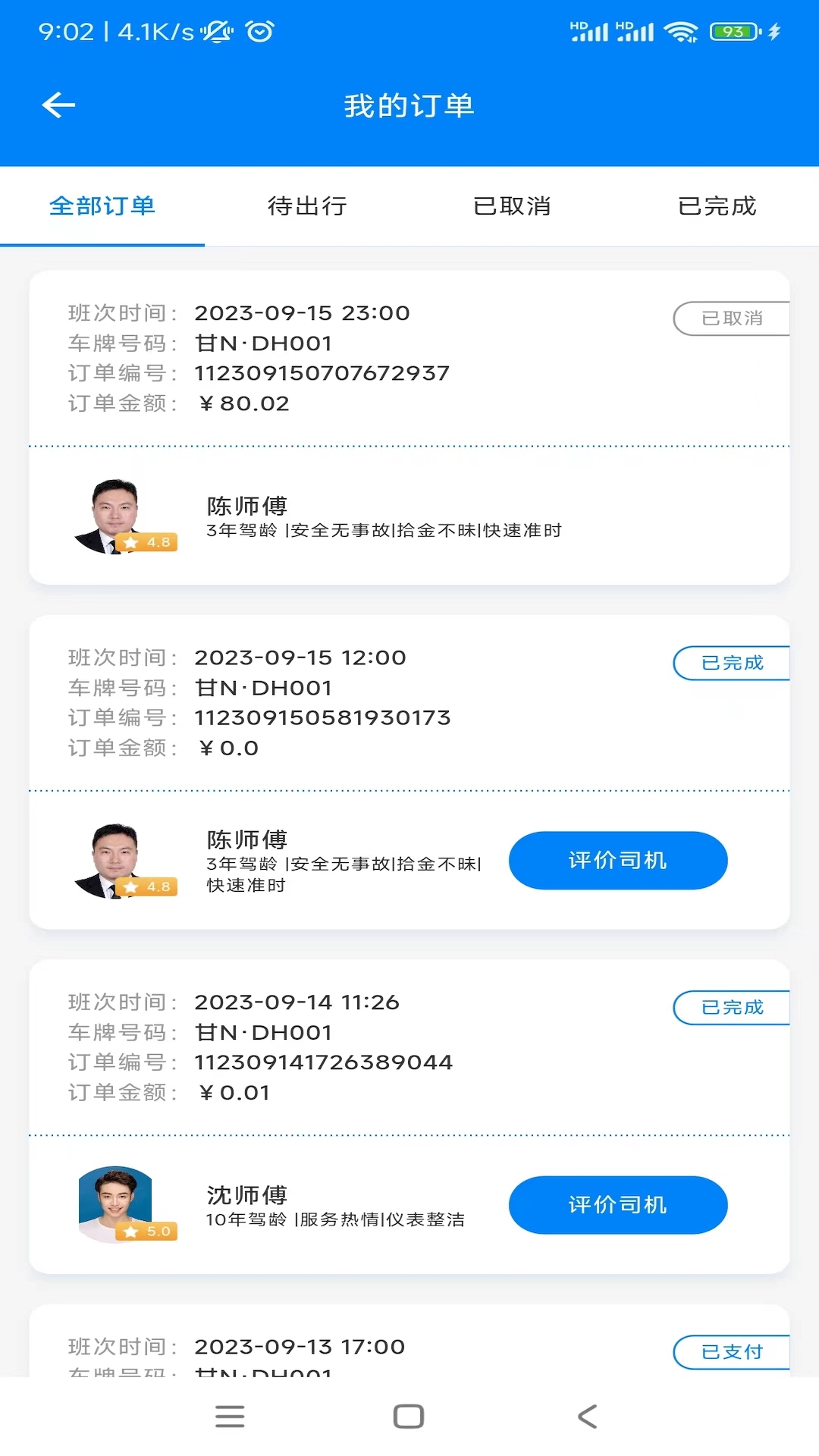Viewport: 819px width, 1456px height.
Task: Select the 已取消 tab
Action: tap(512, 206)
